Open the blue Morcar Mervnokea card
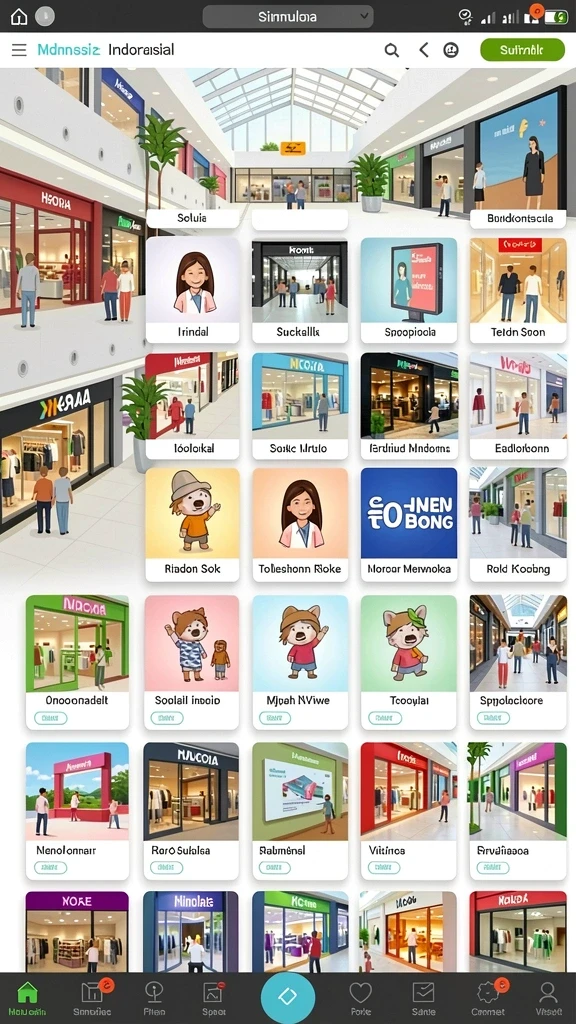This screenshot has height=1024, width=576. pos(409,524)
